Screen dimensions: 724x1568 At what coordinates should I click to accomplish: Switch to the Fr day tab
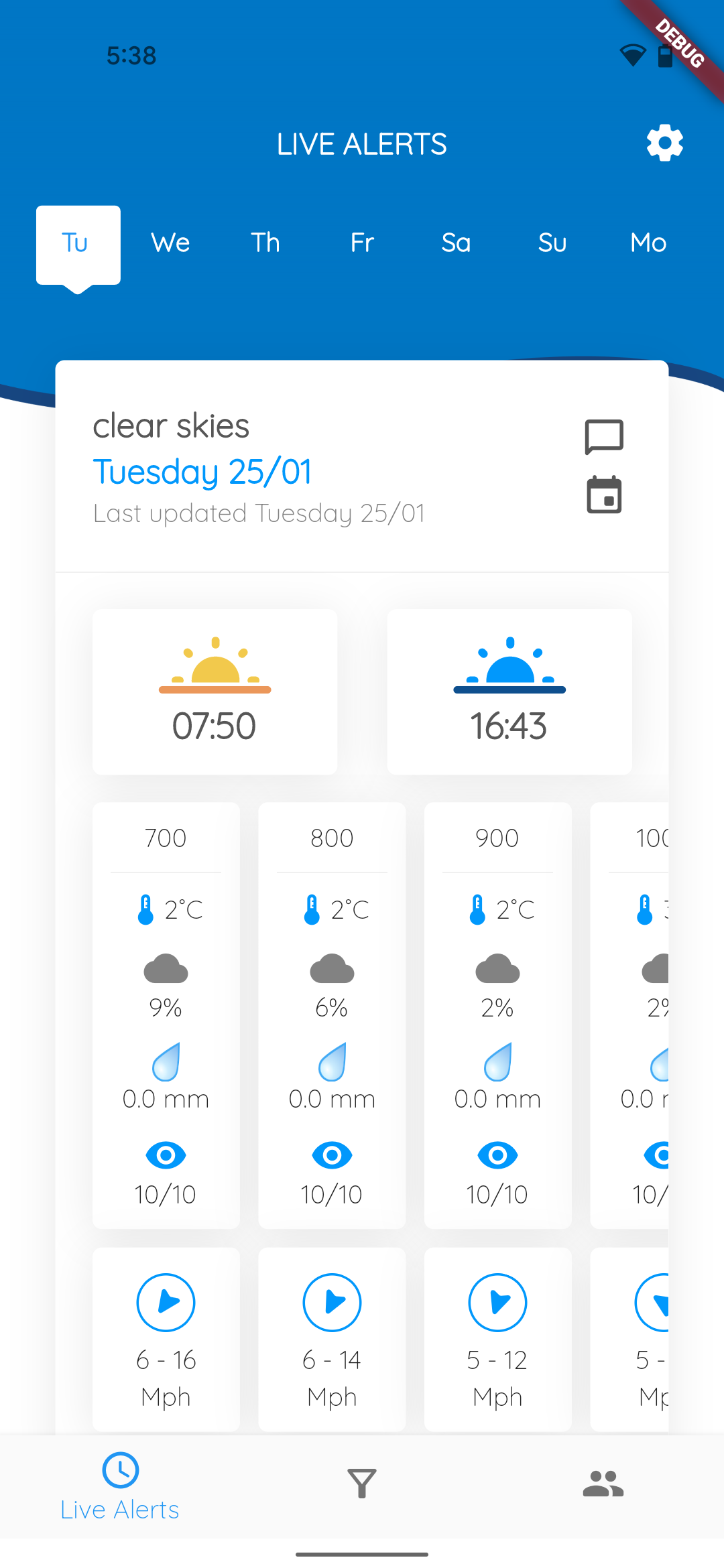[x=362, y=243]
